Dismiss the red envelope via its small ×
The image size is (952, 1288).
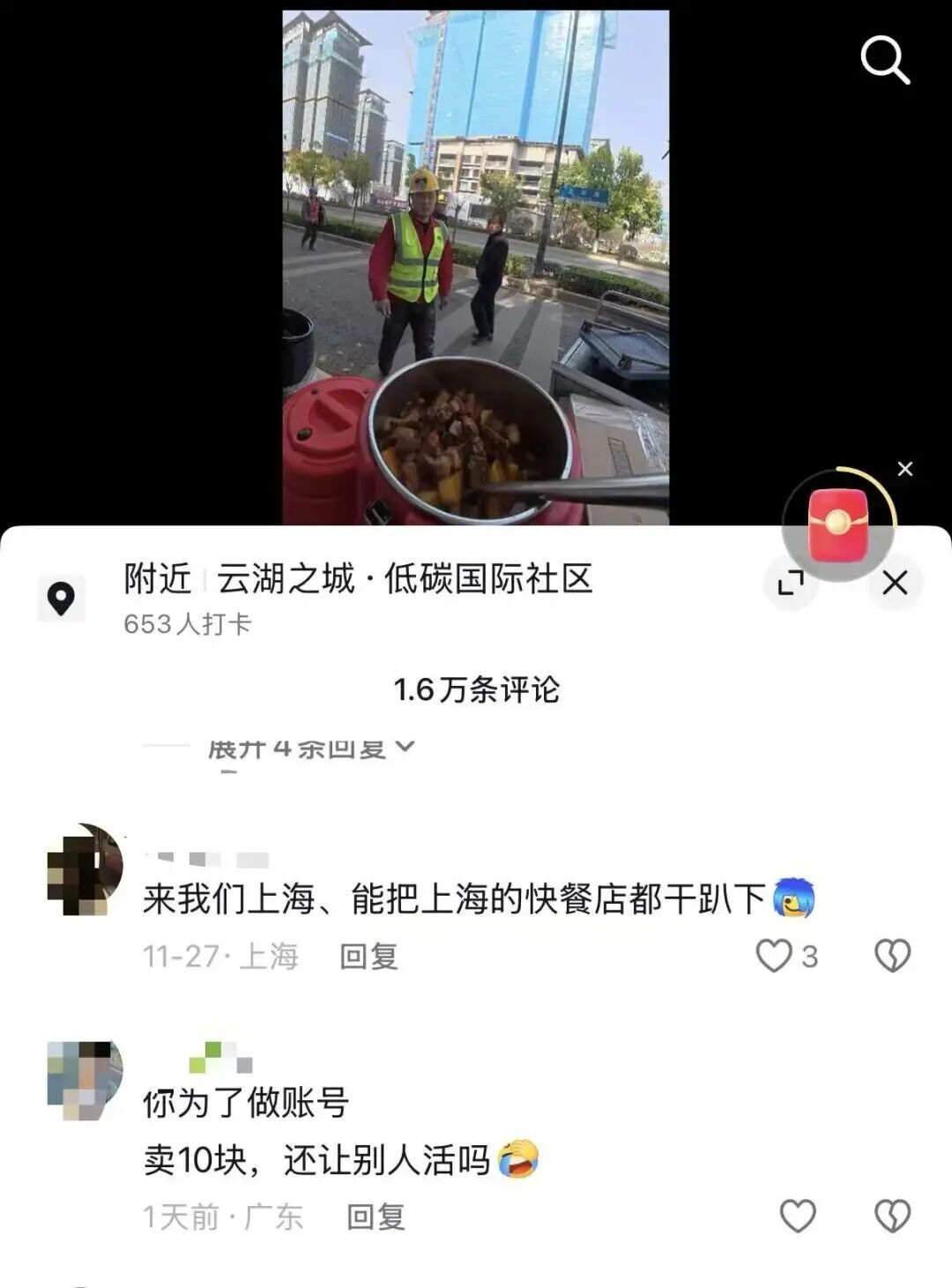904,469
